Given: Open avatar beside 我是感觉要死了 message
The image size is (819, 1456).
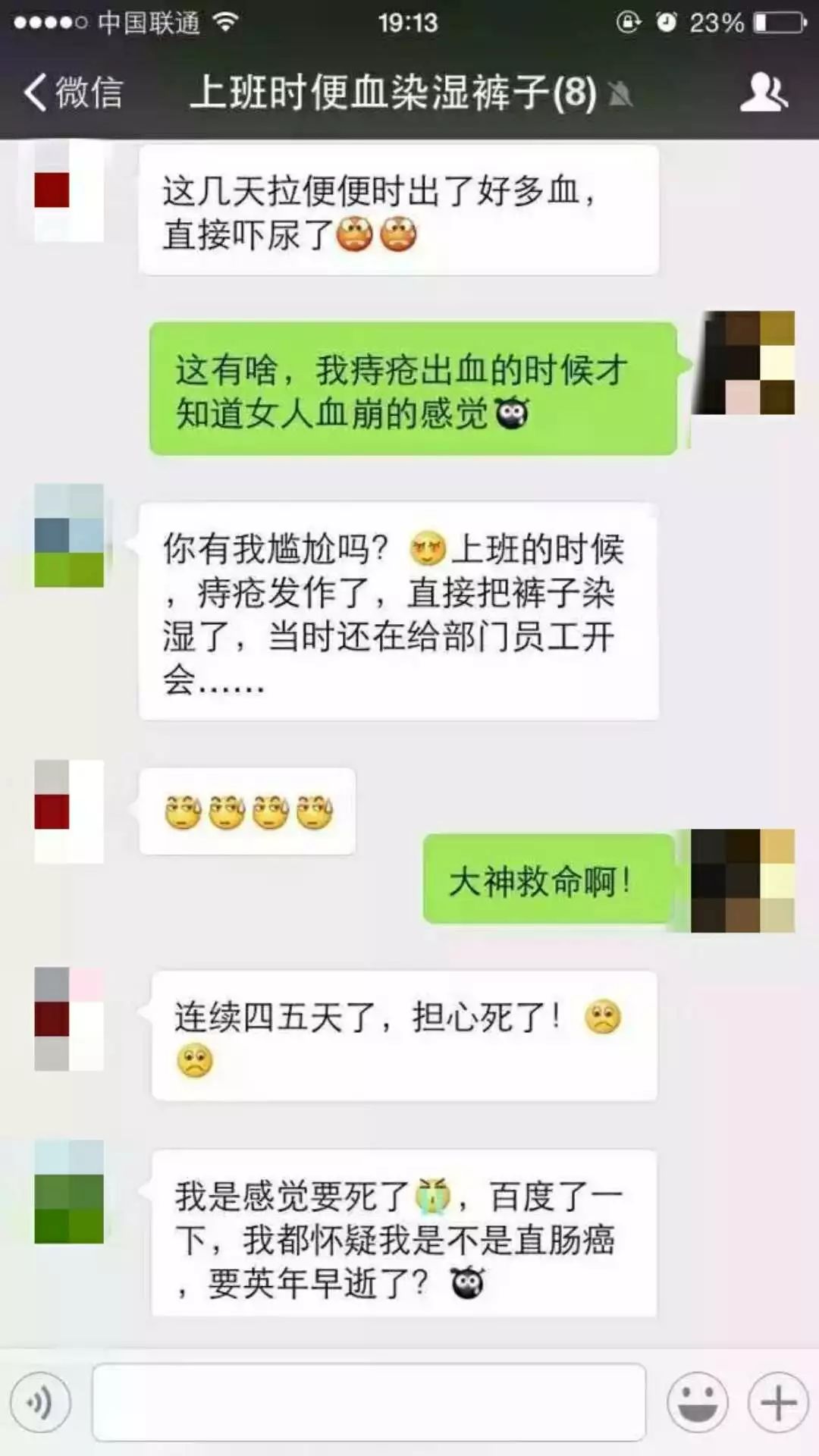Looking at the screenshot, I should (x=69, y=1191).
